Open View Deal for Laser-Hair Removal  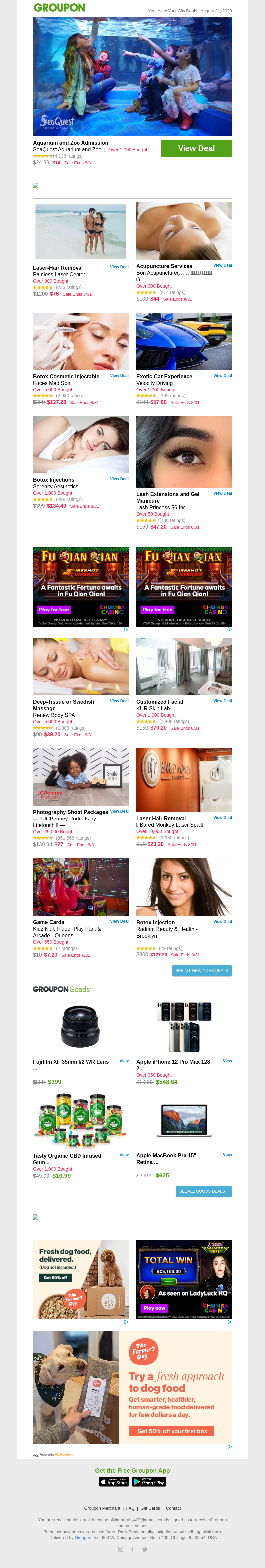click(x=119, y=267)
